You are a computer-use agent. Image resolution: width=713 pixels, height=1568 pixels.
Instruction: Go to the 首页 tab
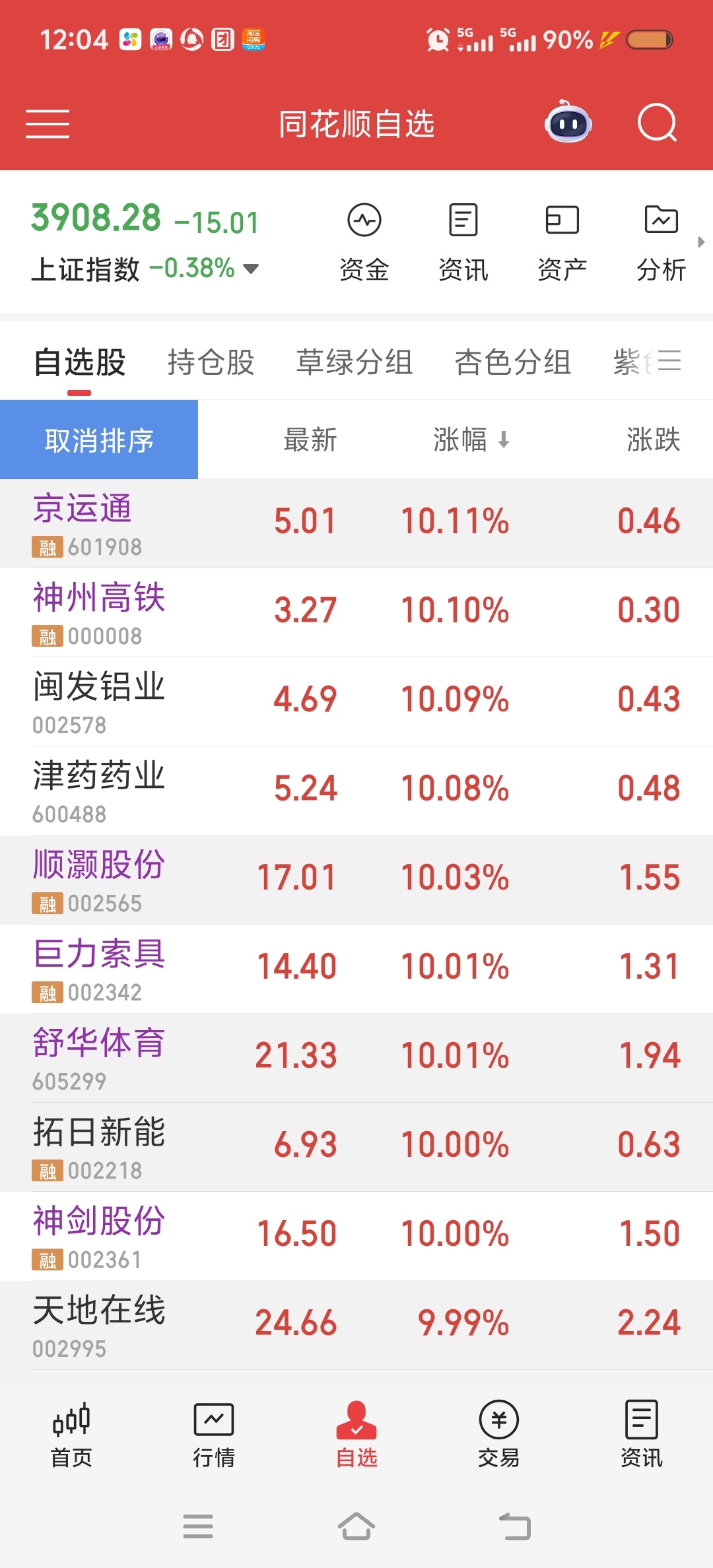coord(71,1434)
